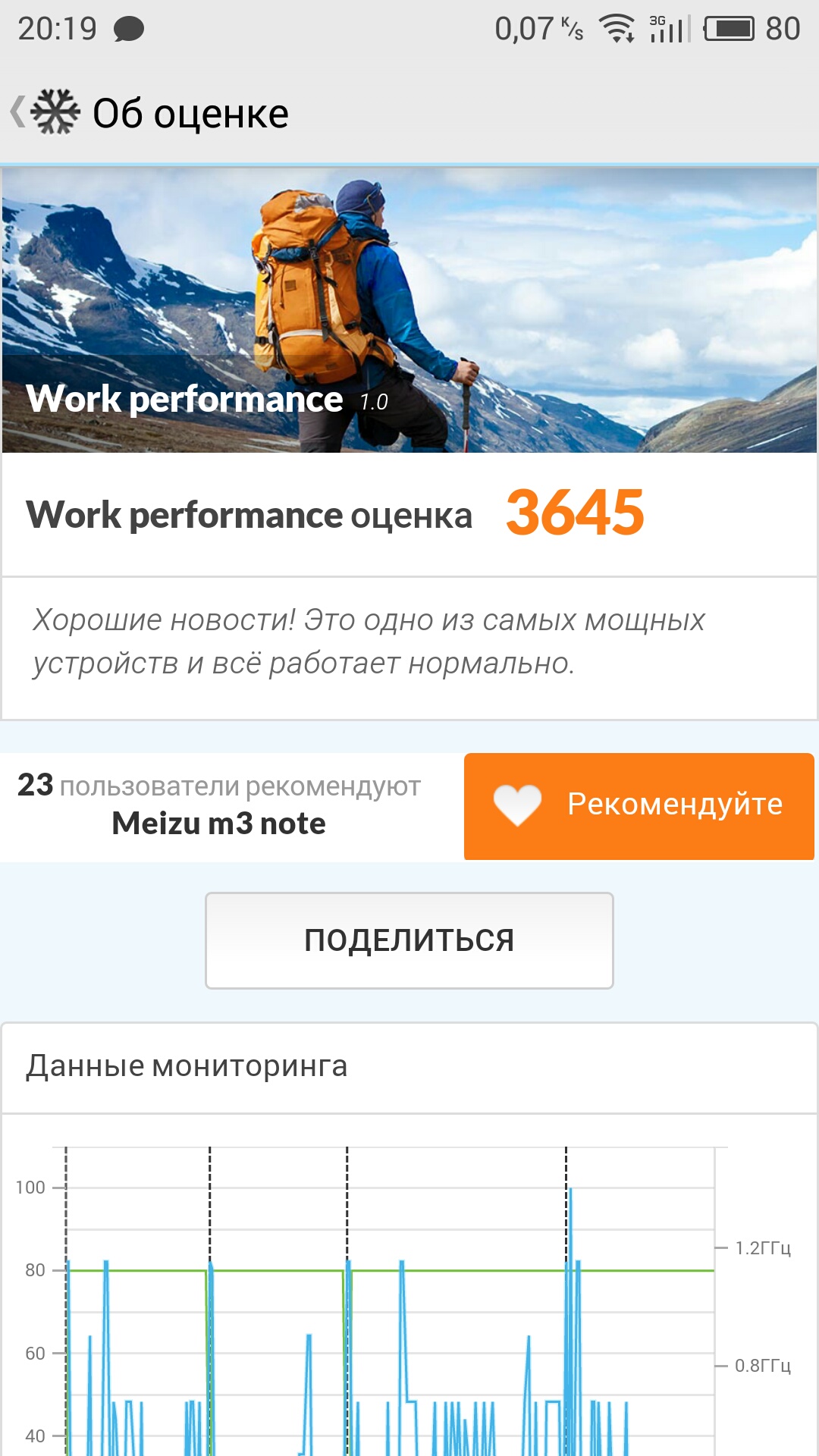This screenshot has width=819, height=1456.
Task: Tap the orange Рекомендуйте button
Action: (x=639, y=805)
